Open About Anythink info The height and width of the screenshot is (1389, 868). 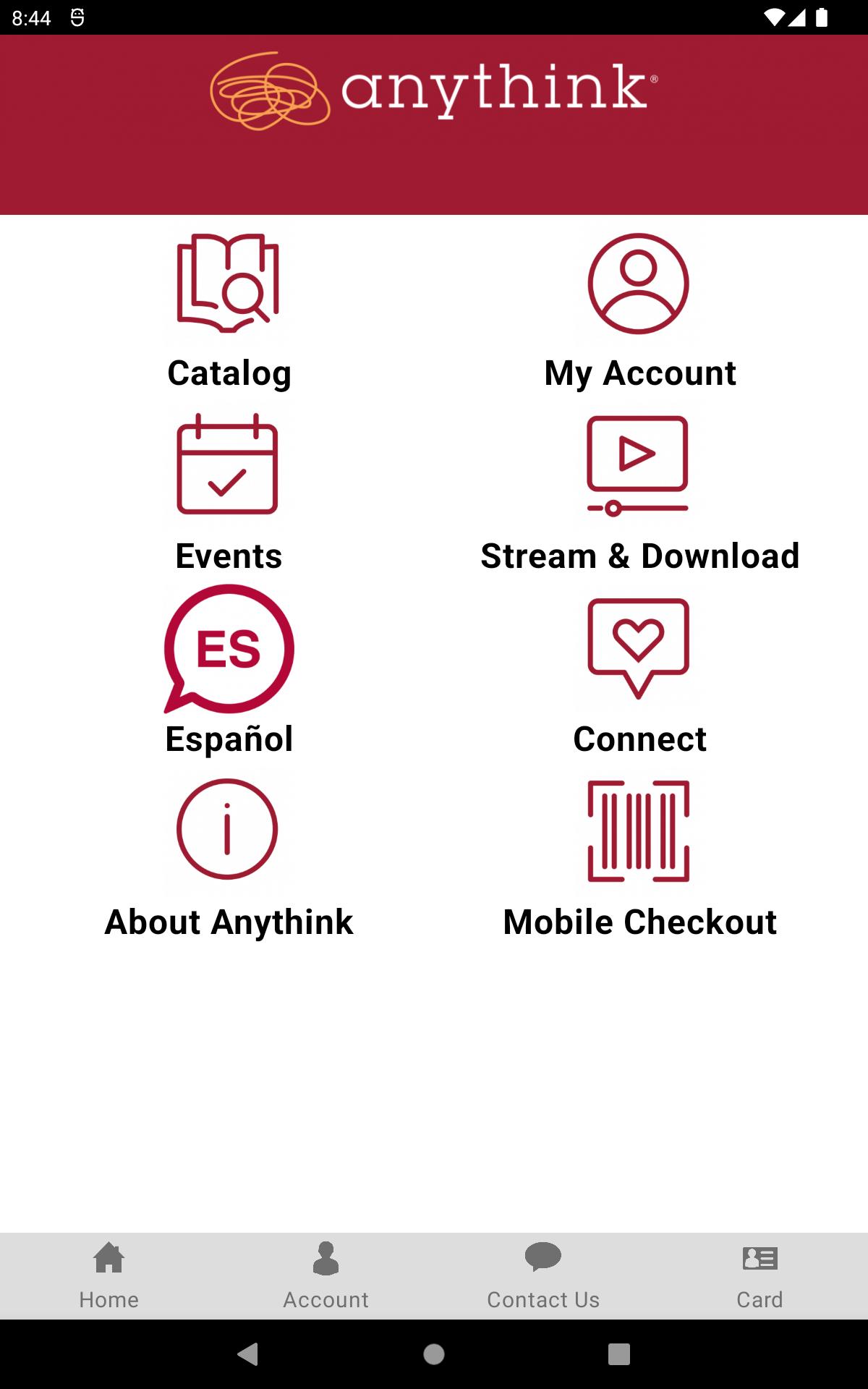point(229,859)
